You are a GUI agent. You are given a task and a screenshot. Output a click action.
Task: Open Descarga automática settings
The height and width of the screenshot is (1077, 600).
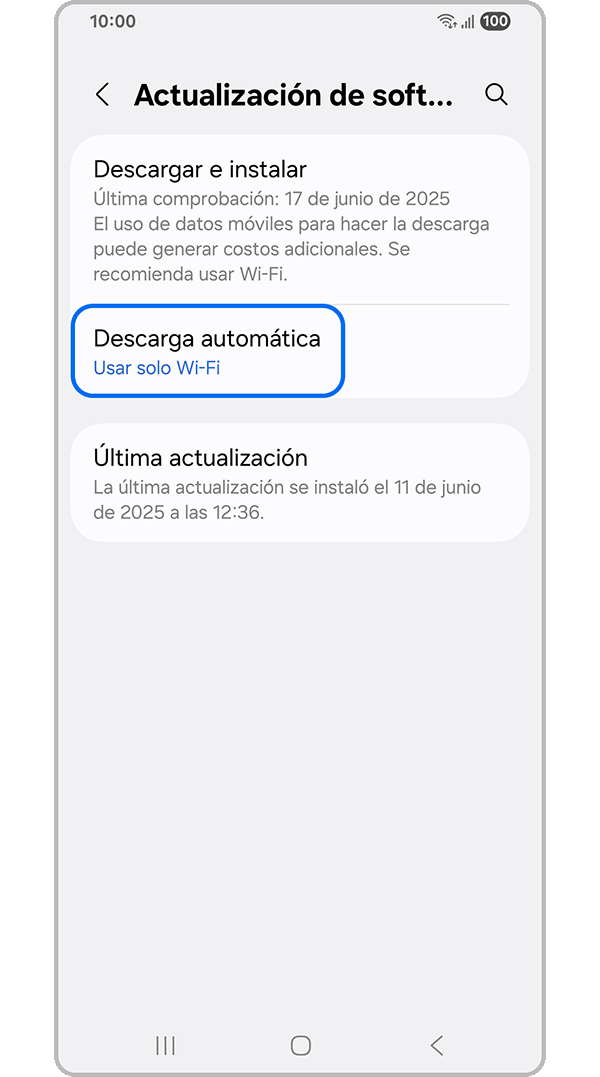point(208,351)
